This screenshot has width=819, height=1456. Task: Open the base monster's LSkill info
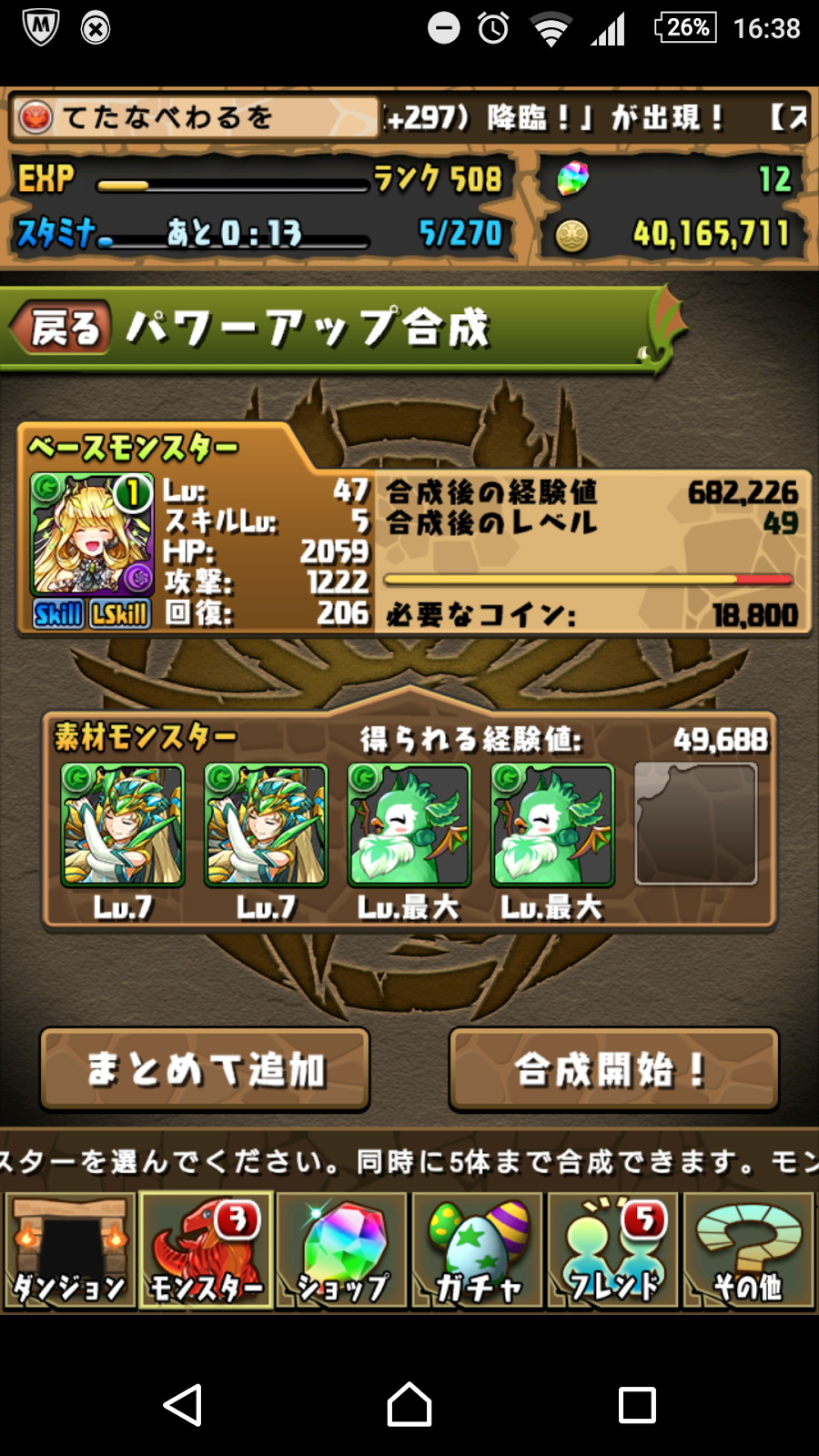pos(119,614)
